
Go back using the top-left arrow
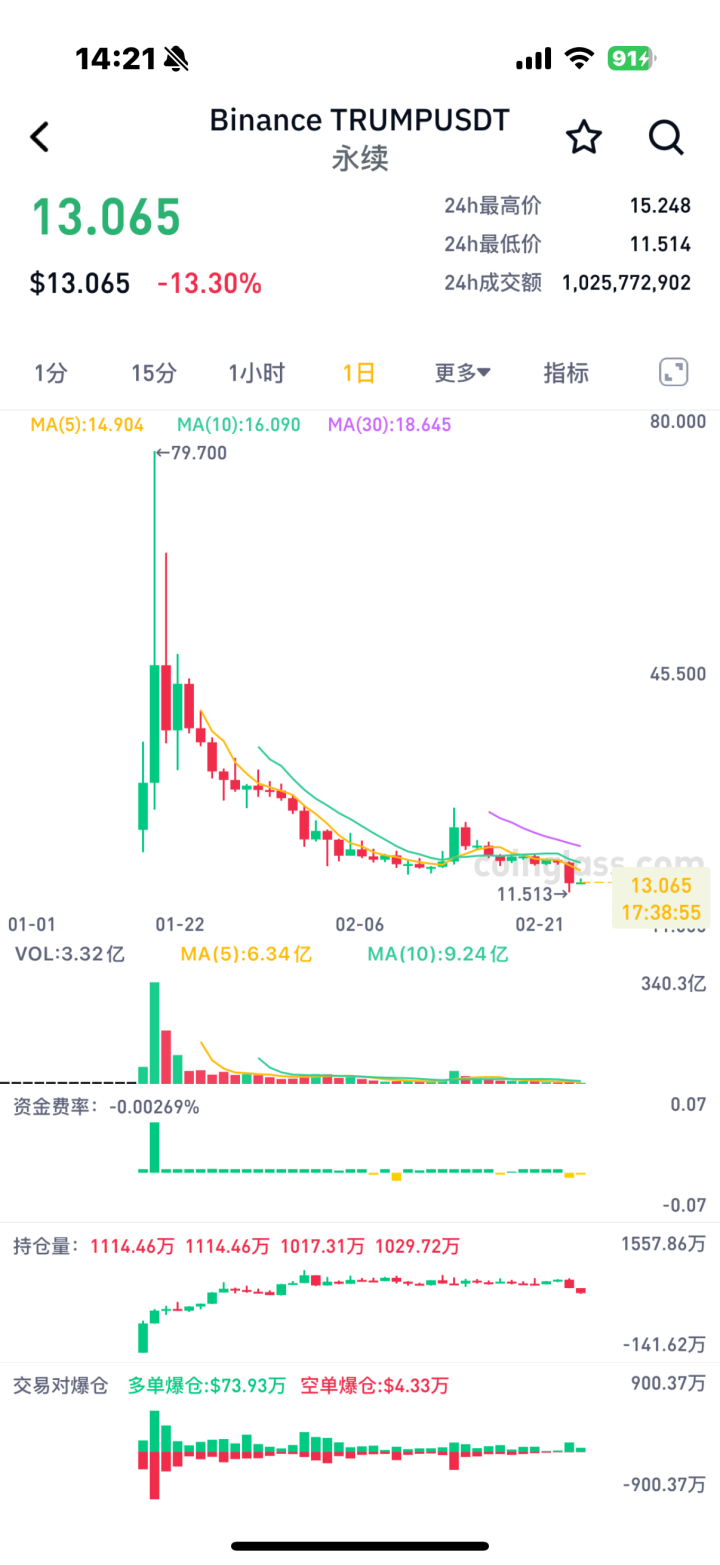[x=40, y=137]
